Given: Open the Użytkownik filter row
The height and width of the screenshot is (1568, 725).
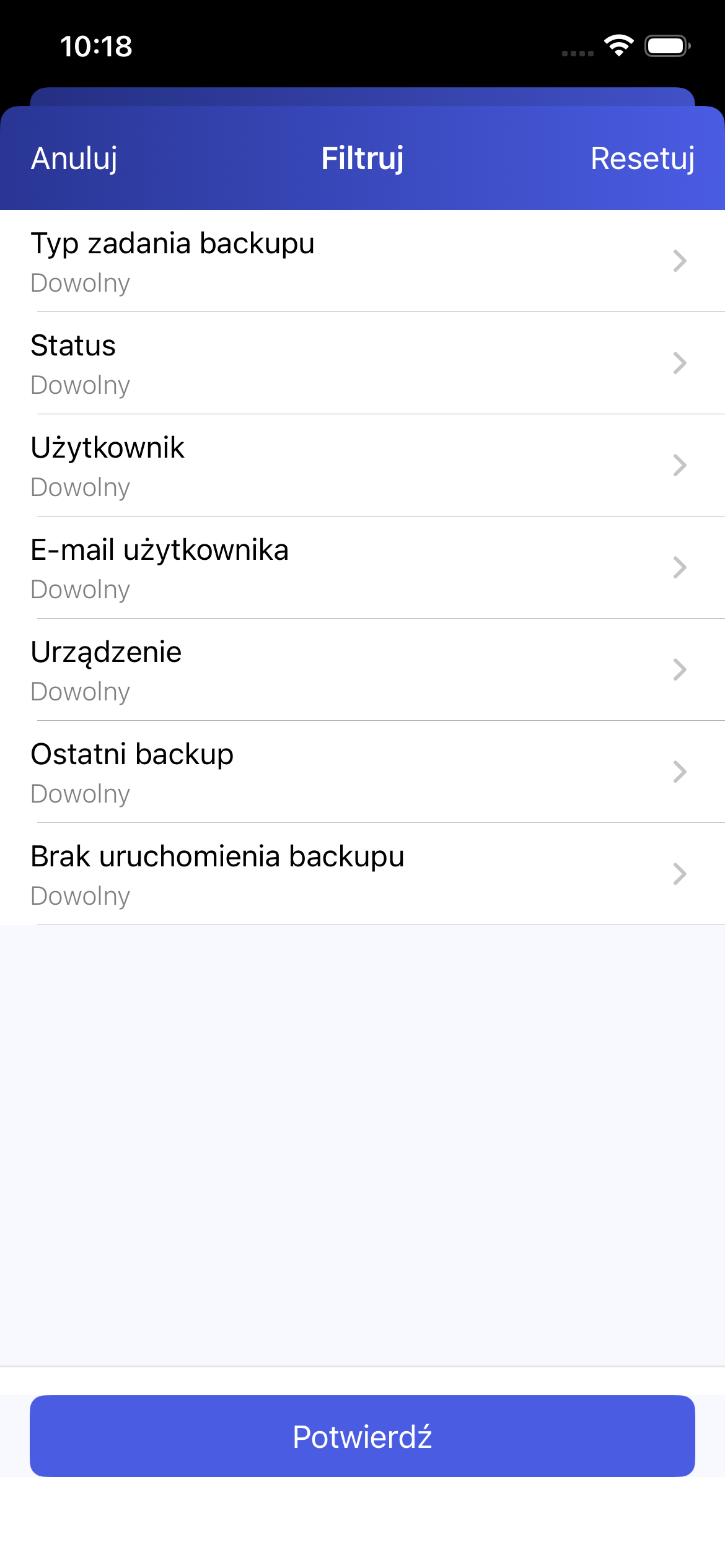Looking at the screenshot, I should coord(362,466).
